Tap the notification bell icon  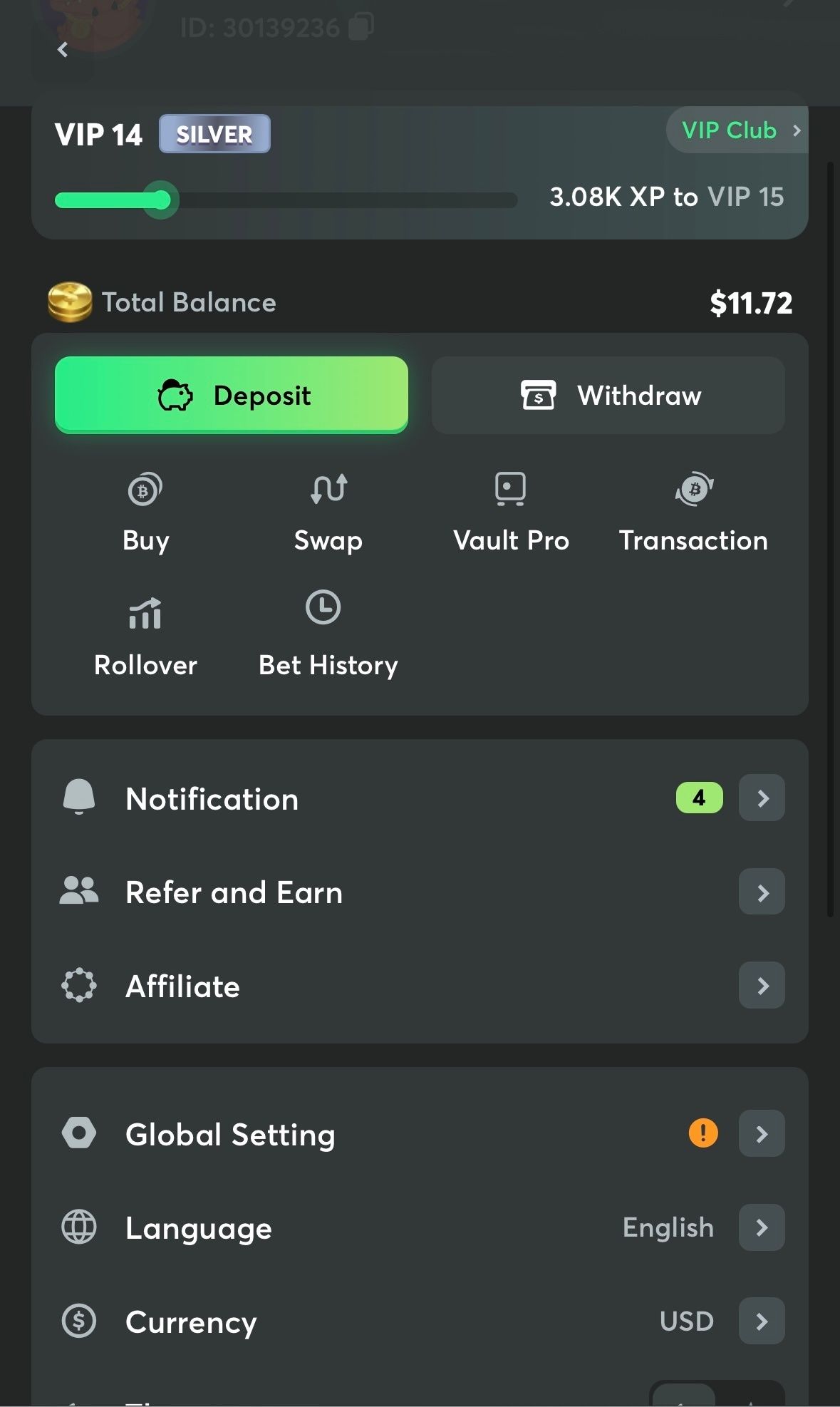tap(80, 797)
